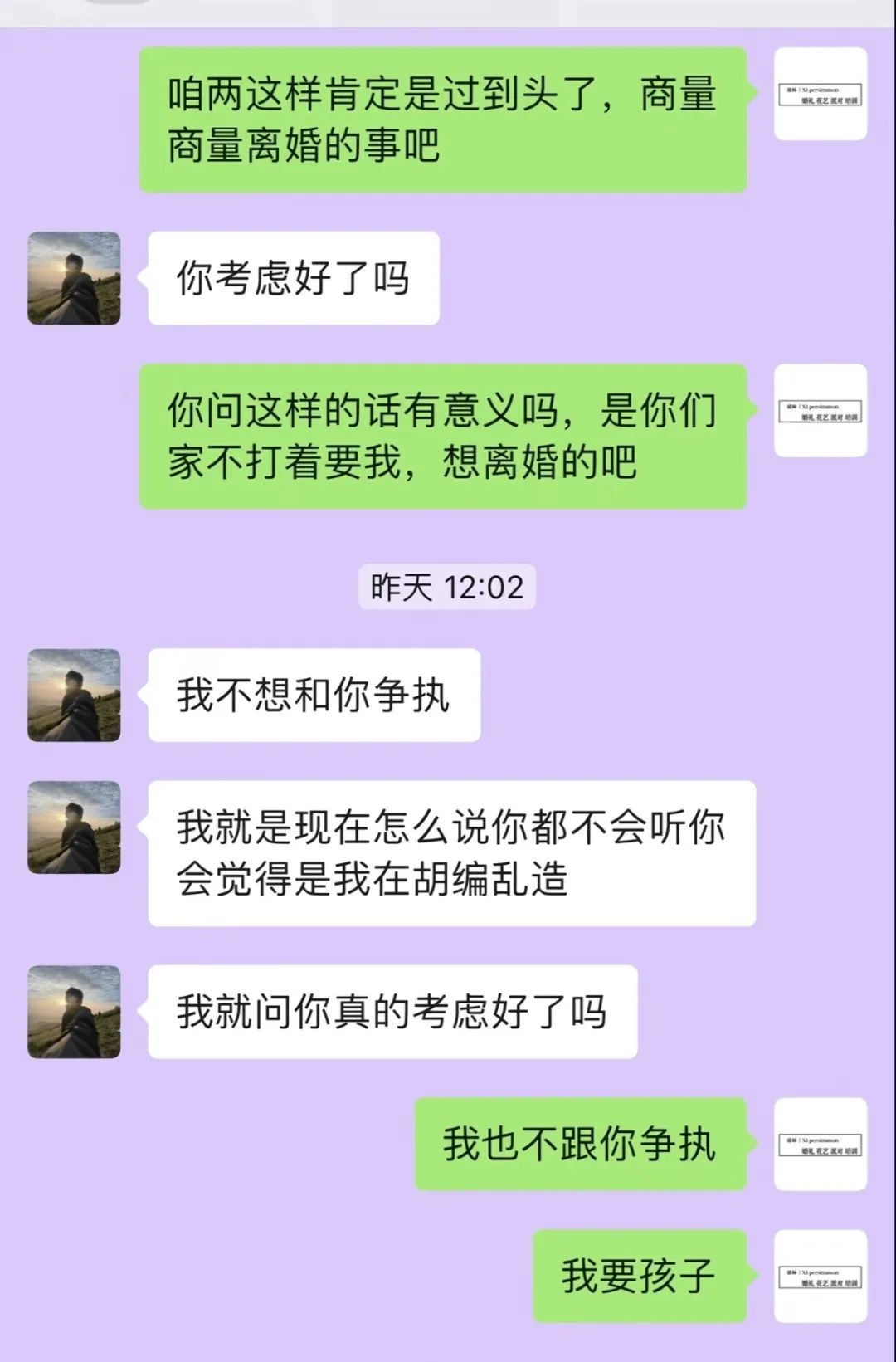View profile from avatar beside "我就问你真的考虑好了吗"
Screen dimensions: 896x1362
click(x=74, y=1011)
